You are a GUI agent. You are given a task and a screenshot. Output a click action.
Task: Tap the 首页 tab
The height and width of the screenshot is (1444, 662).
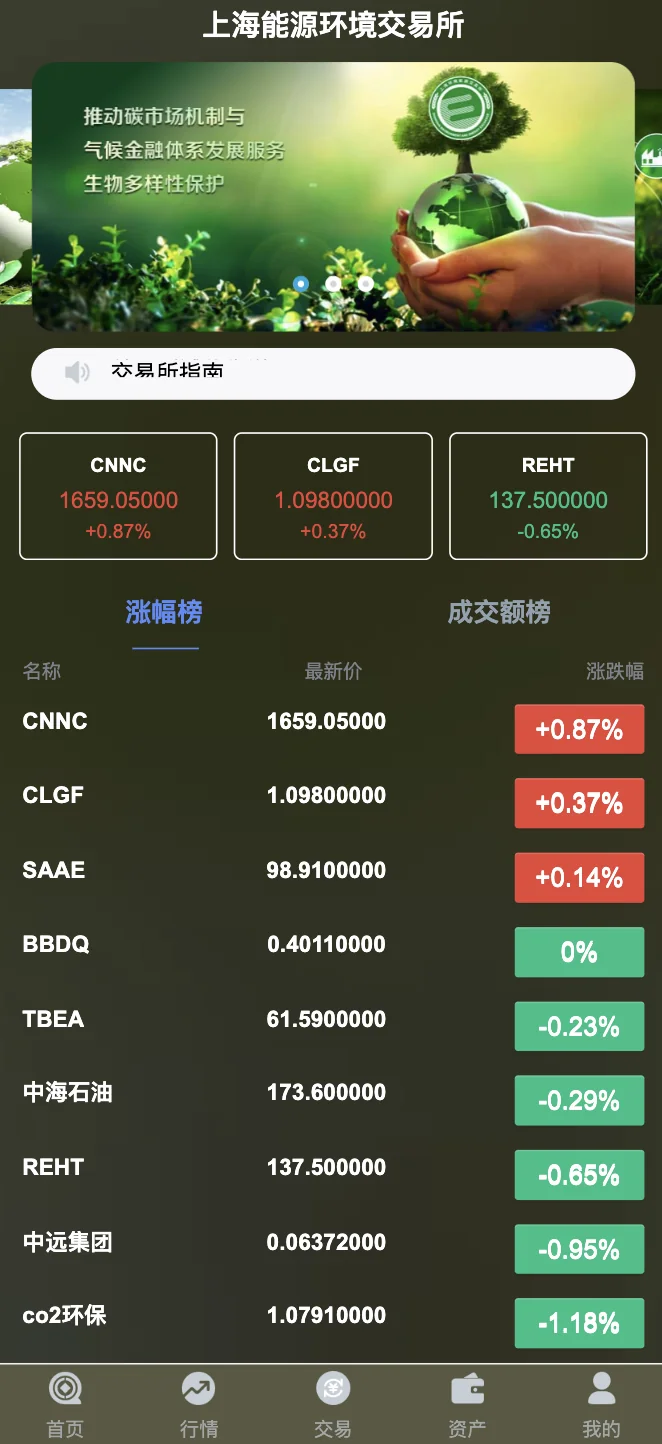[65, 1404]
